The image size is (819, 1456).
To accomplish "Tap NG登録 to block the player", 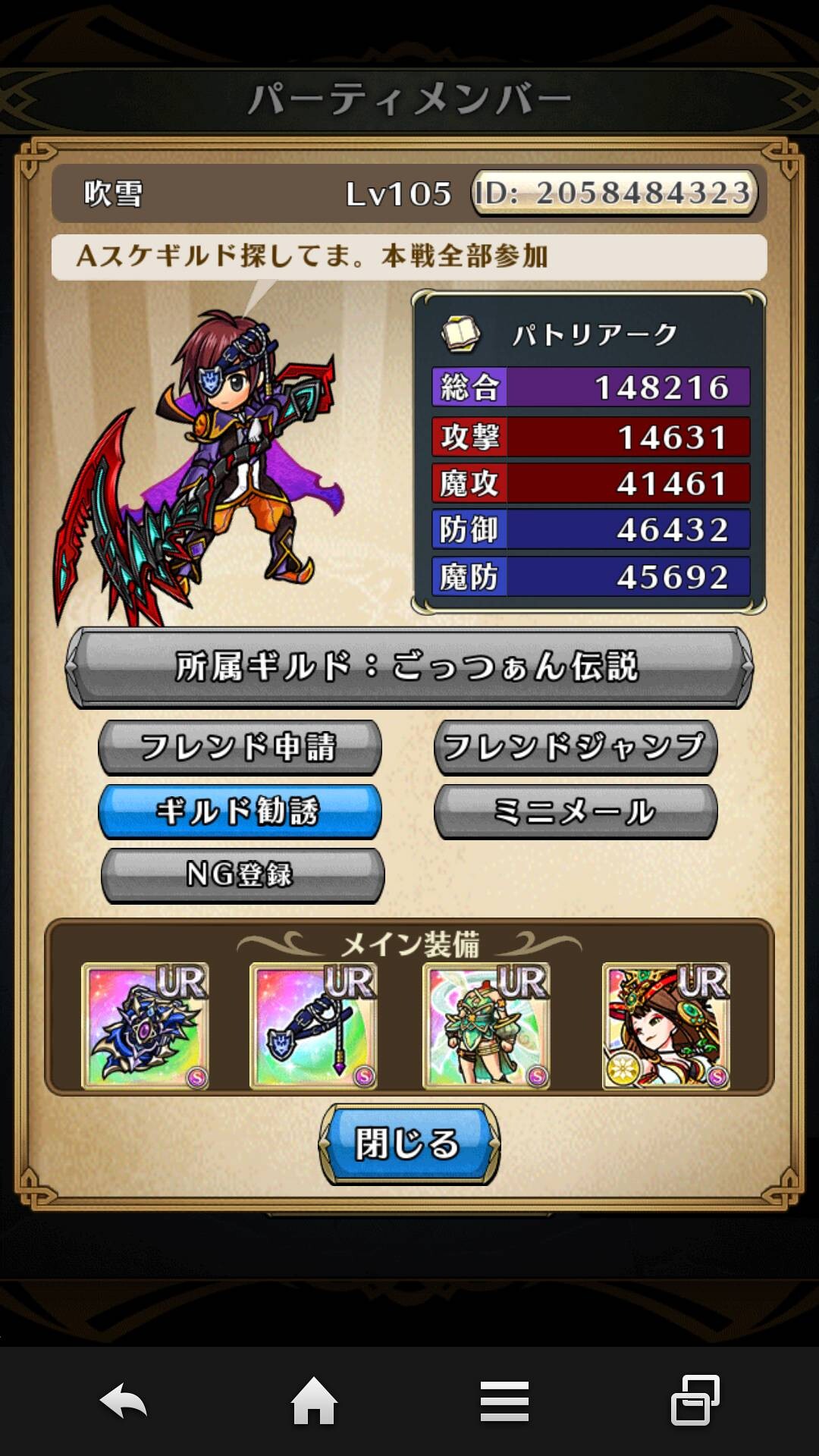I will tap(243, 874).
